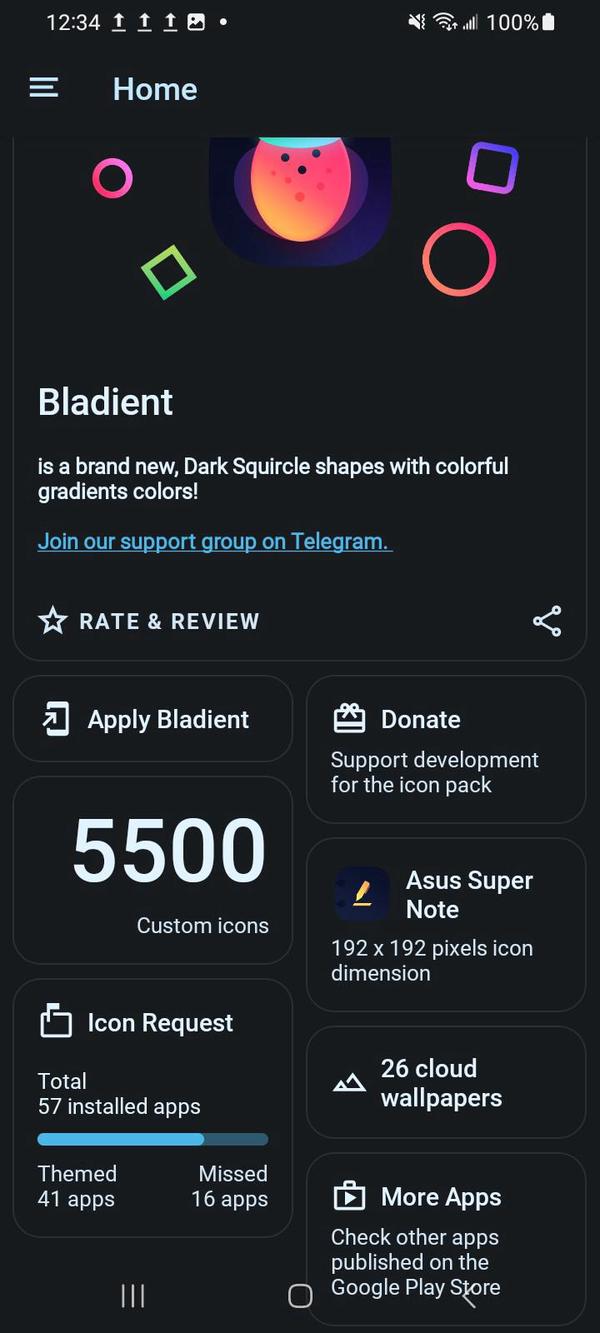Open the 5500 custom icons card

coord(152,869)
